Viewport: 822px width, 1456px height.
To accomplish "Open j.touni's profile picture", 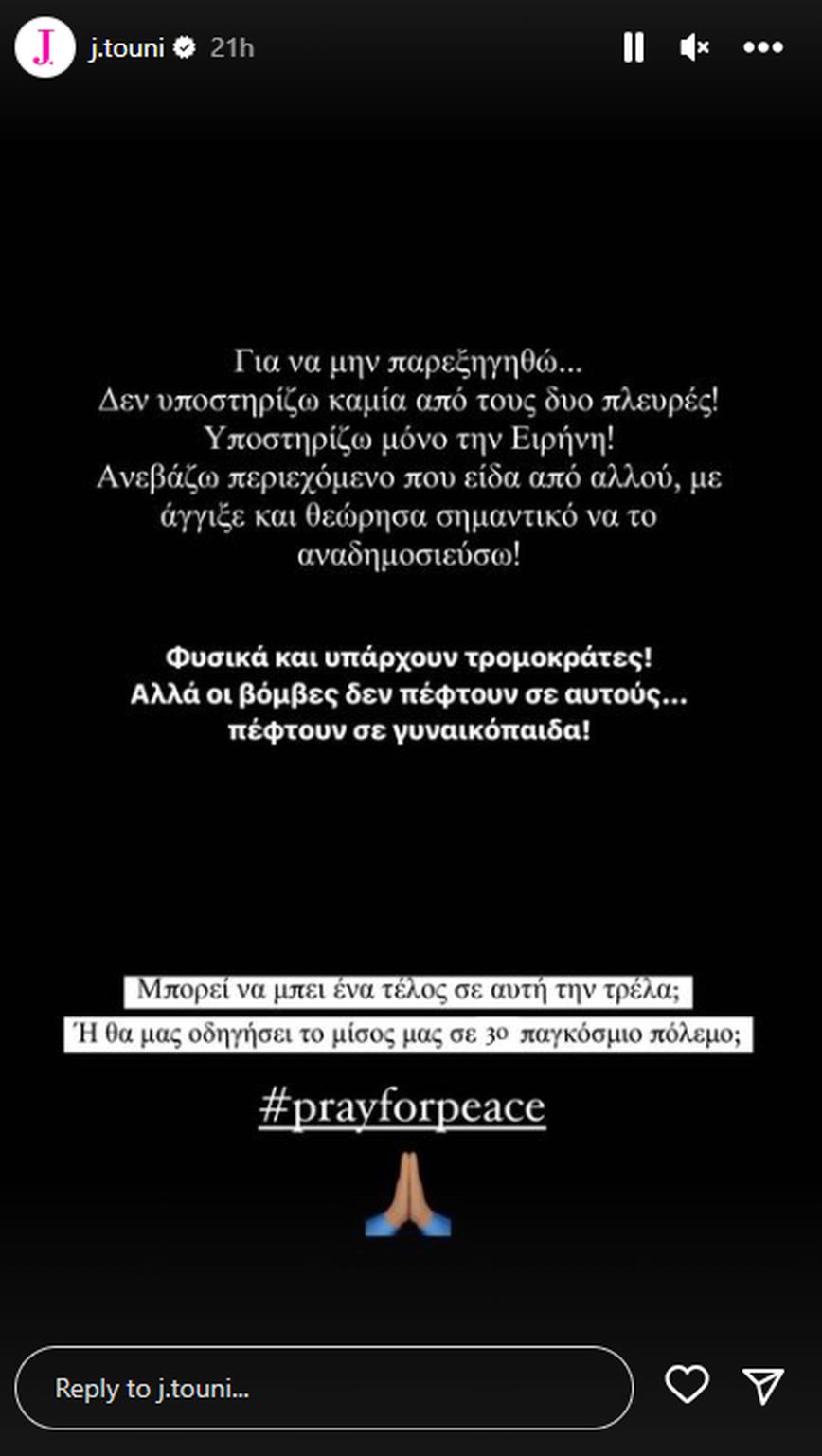I will [x=45, y=47].
